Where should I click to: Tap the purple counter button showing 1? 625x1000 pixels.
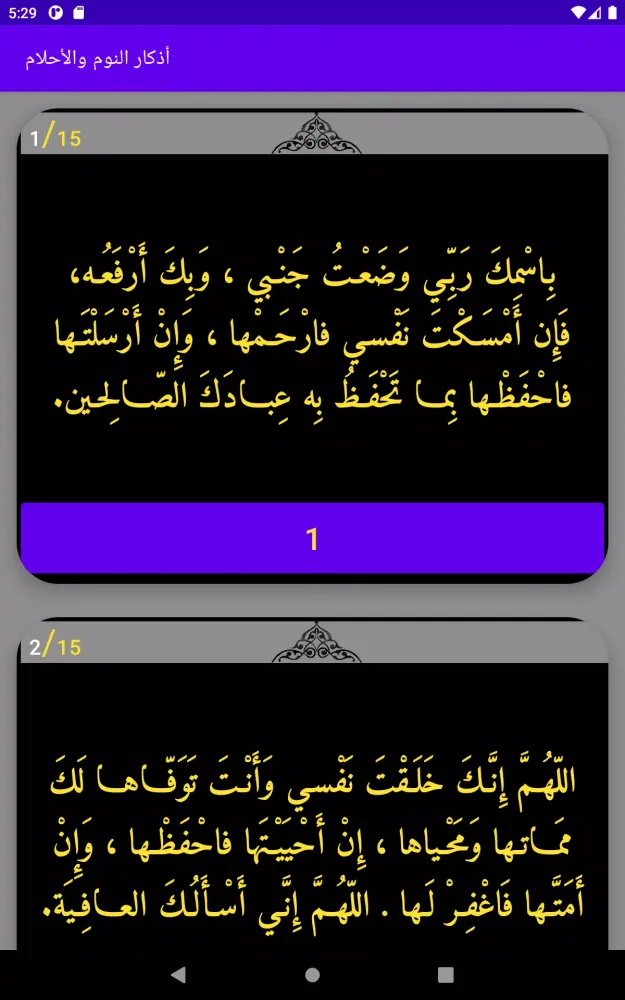312,538
